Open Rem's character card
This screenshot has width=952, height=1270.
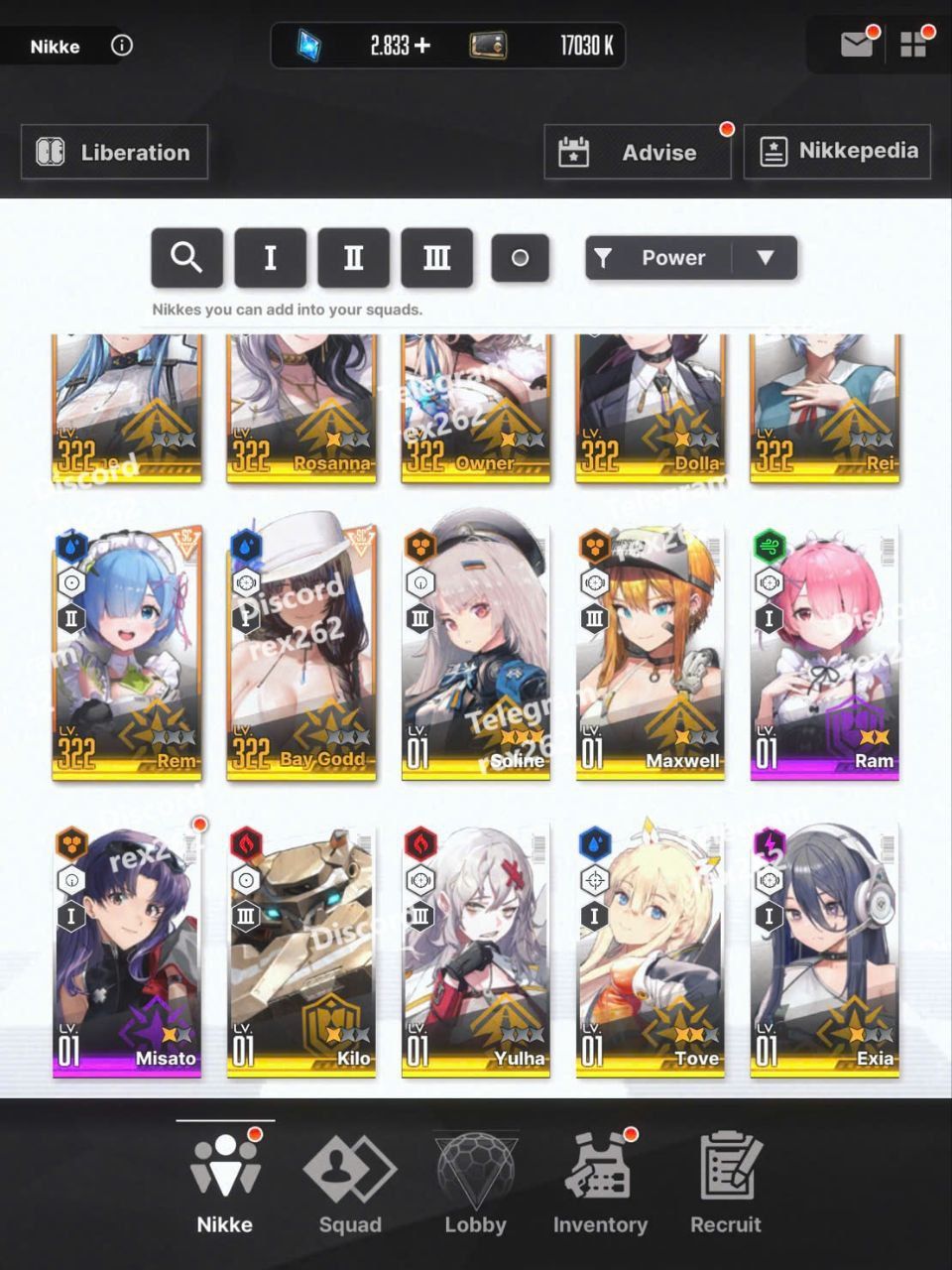tap(127, 653)
